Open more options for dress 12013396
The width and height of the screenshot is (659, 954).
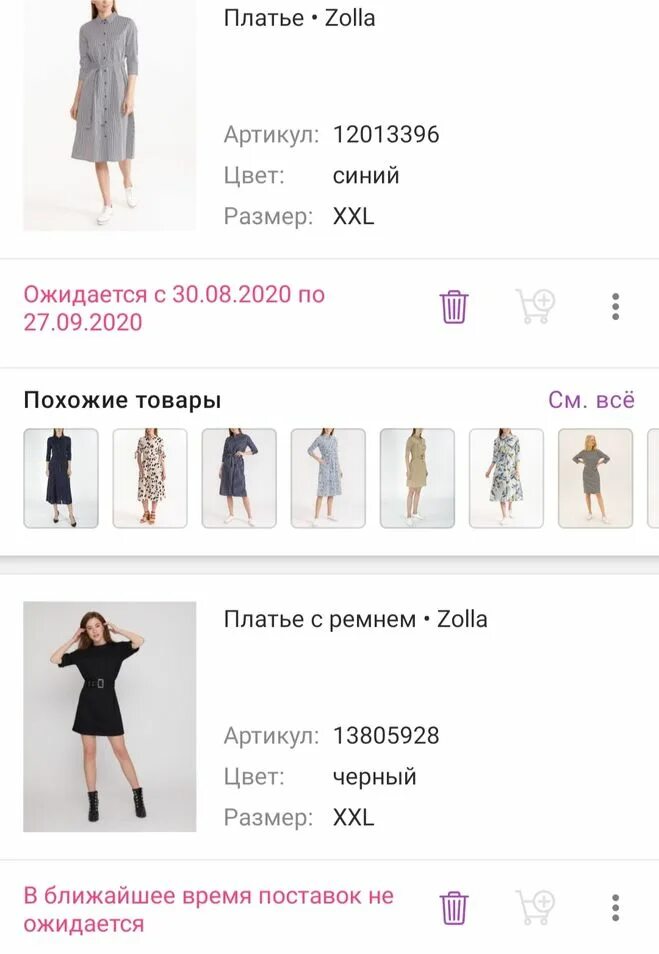pyautogui.click(x=615, y=306)
